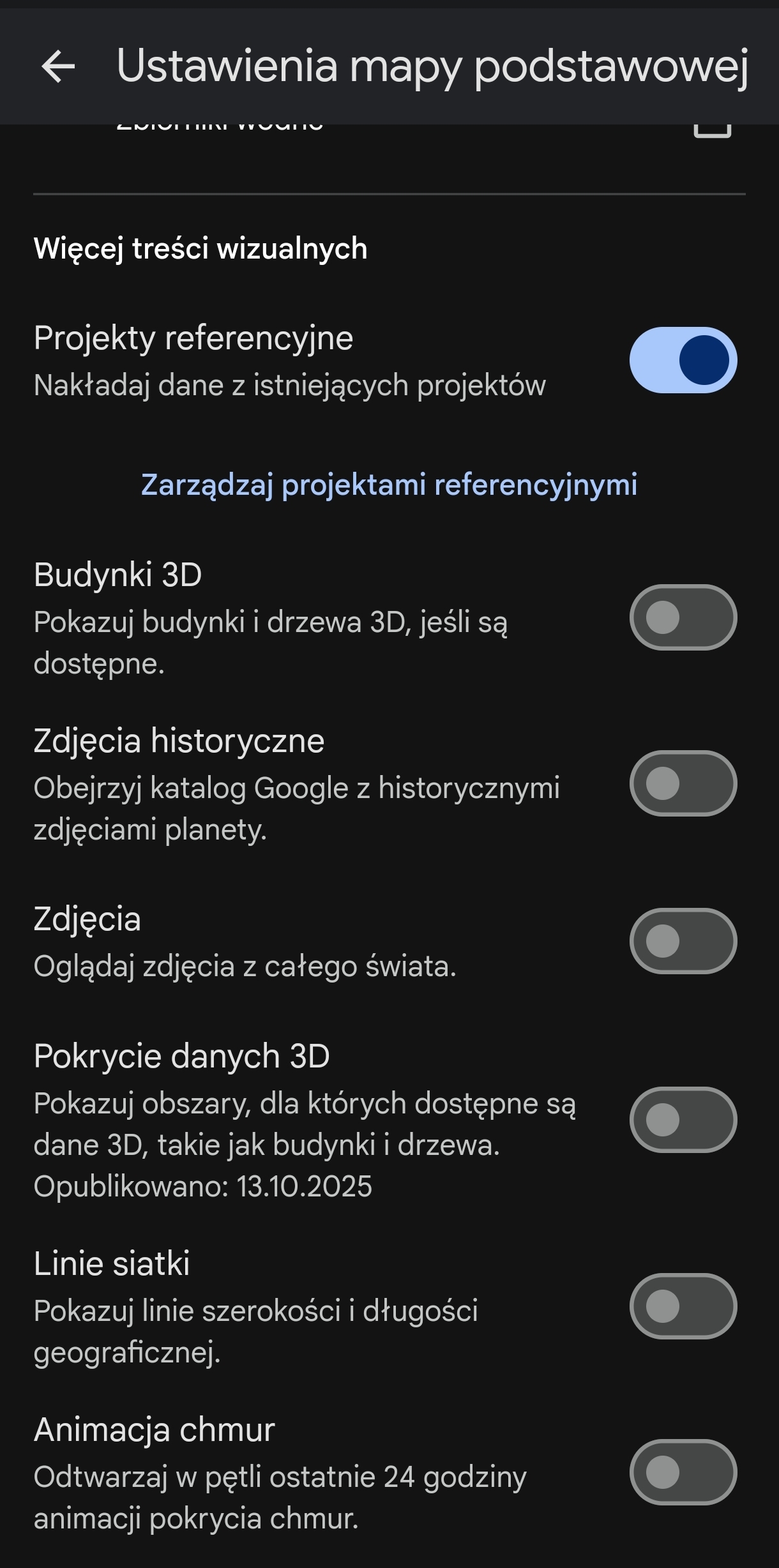This screenshot has width=779, height=1568.
Task: Go back from Ustawienia mapy podstawowej
Action: (x=58, y=66)
